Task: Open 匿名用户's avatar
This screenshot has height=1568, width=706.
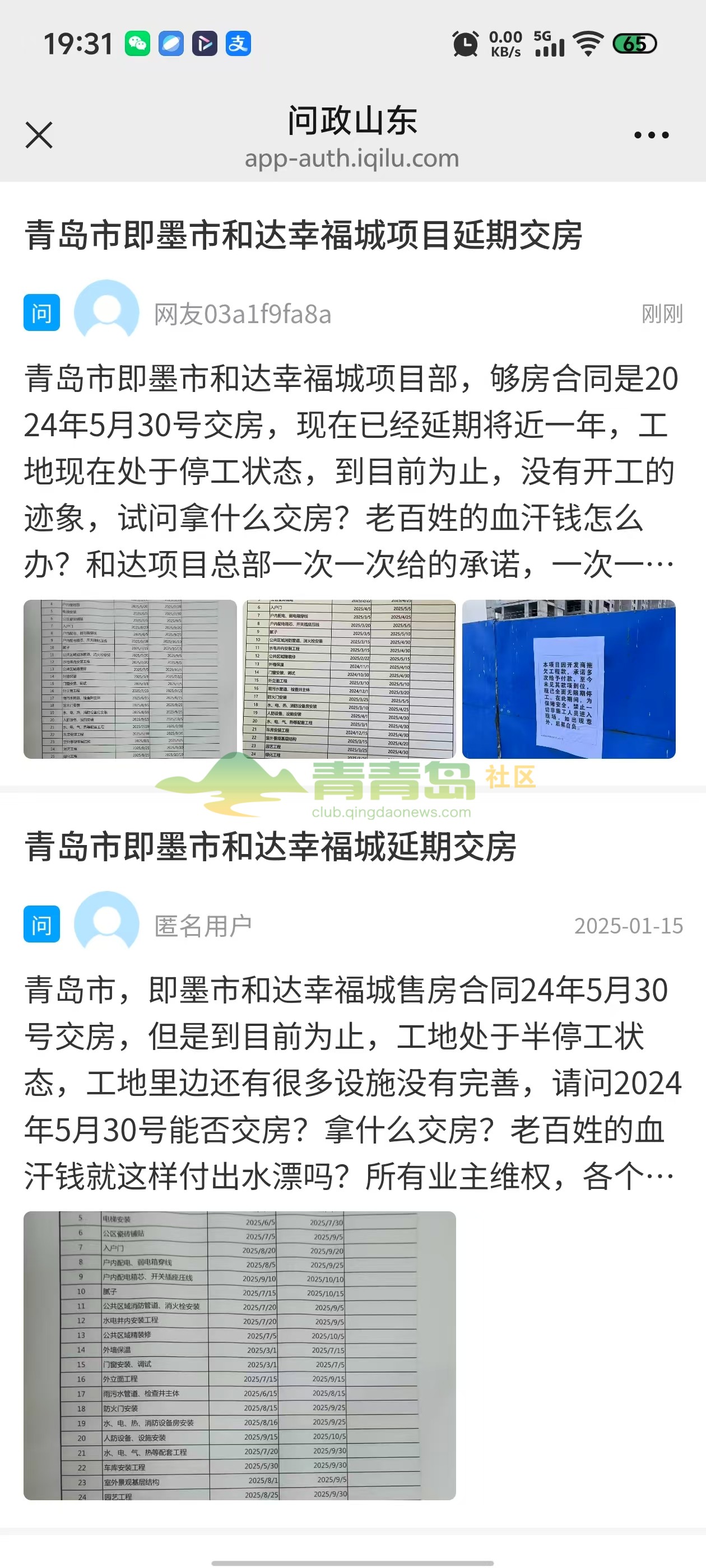Action: (x=106, y=924)
